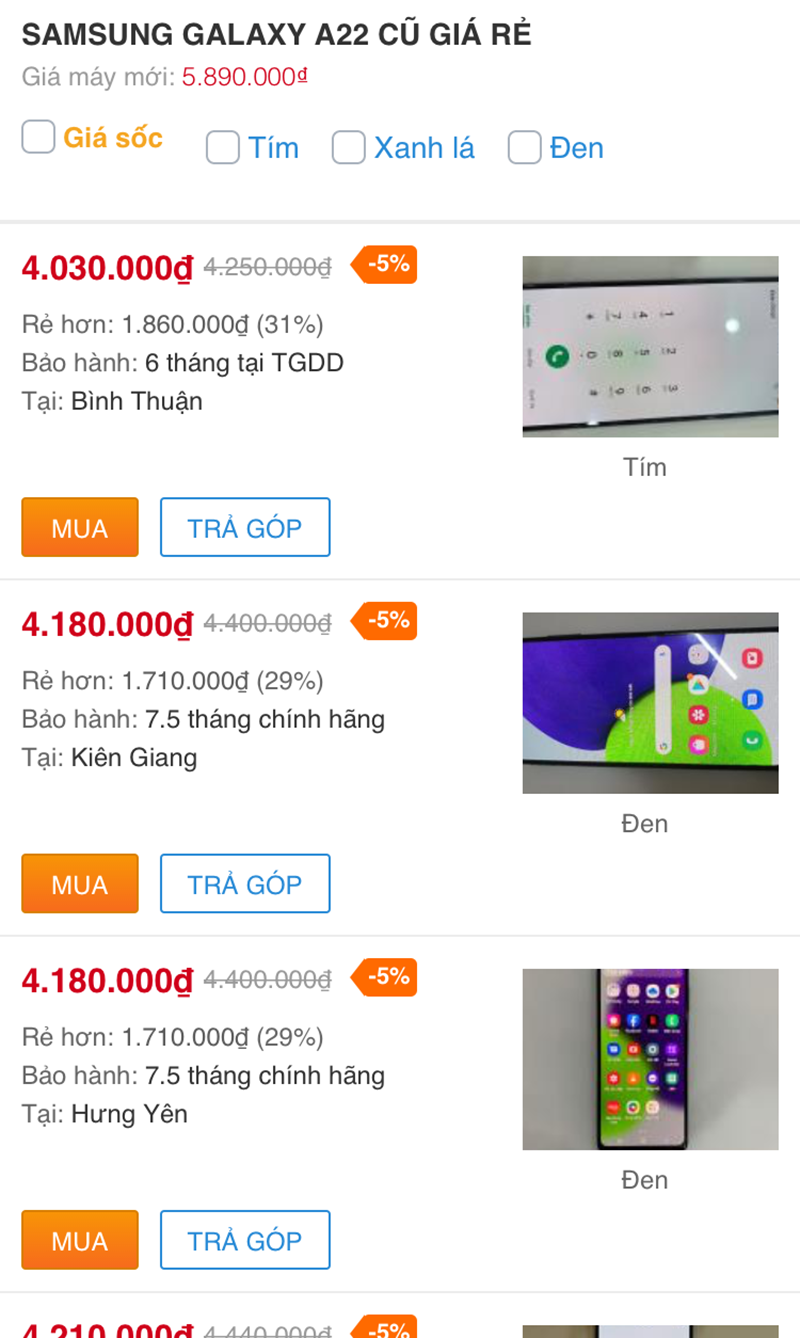The height and width of the screenshot is (1338, 800).
Task: Filter by Tím color
Action: click(222, 148)
